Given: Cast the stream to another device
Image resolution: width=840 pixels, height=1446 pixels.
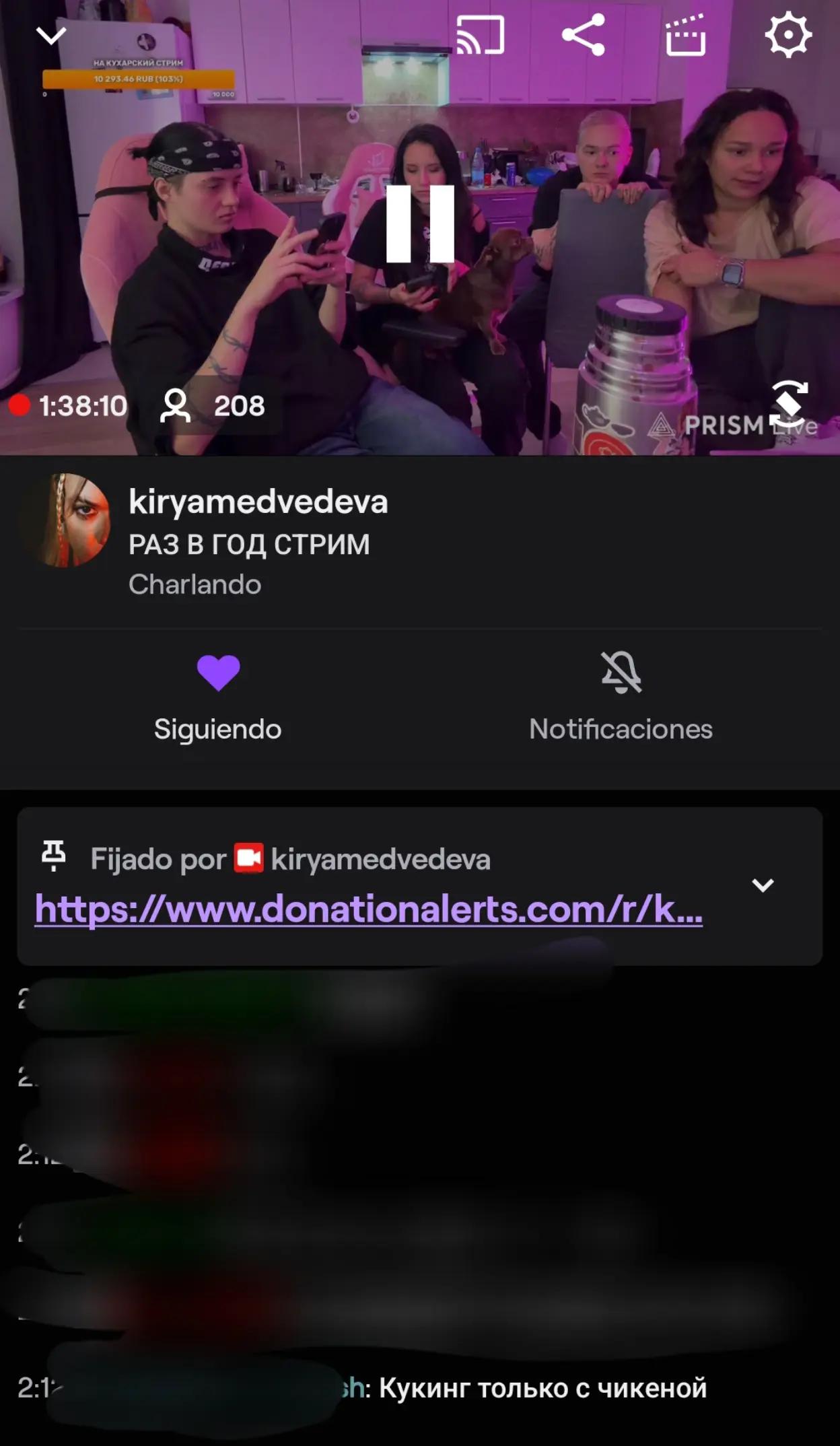Looking at the screenshot, I should [480, 35].
